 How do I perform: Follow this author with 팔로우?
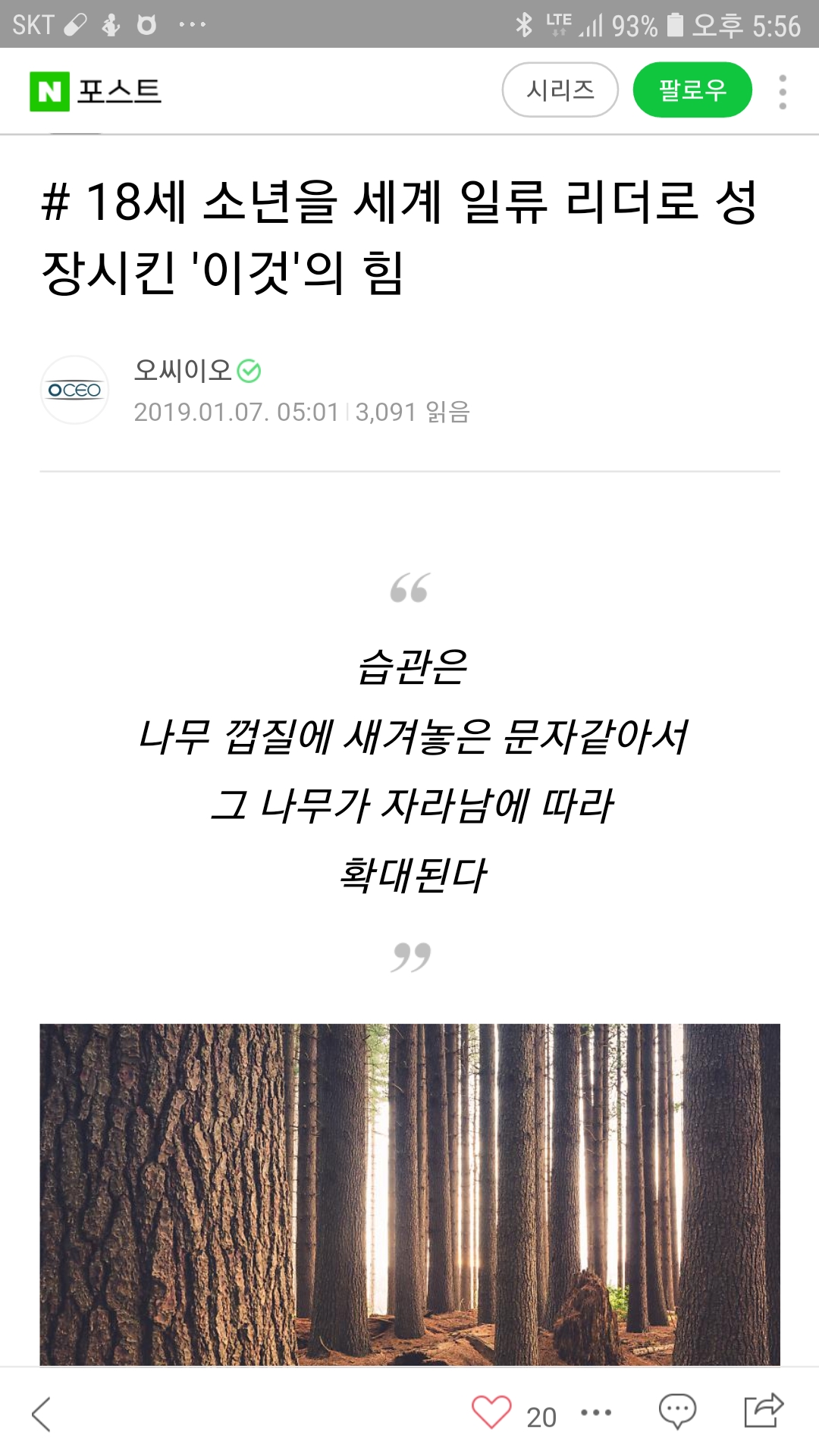(x=692, y=90)
